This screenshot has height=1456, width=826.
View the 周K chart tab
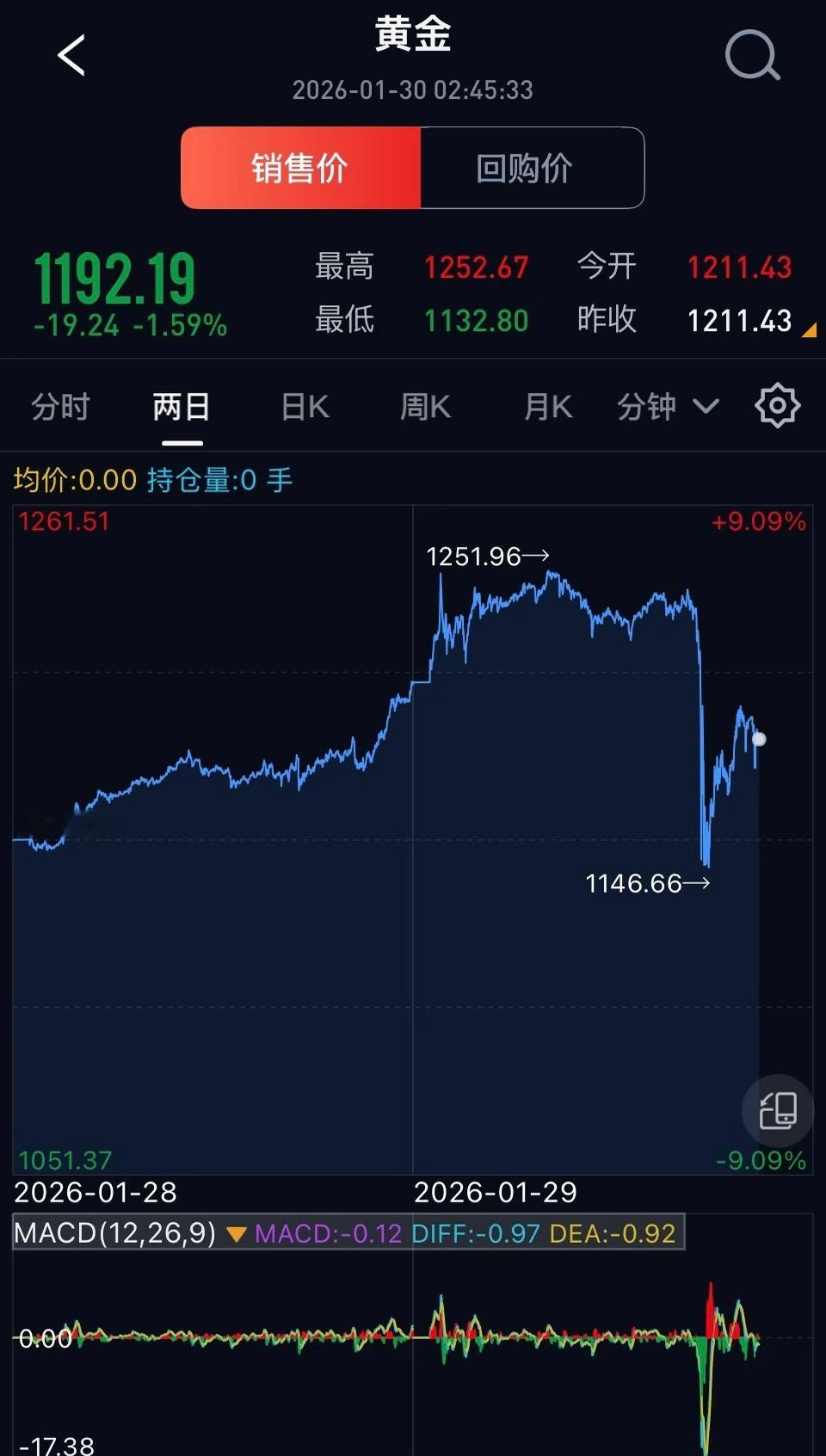(x=426, y=407)
